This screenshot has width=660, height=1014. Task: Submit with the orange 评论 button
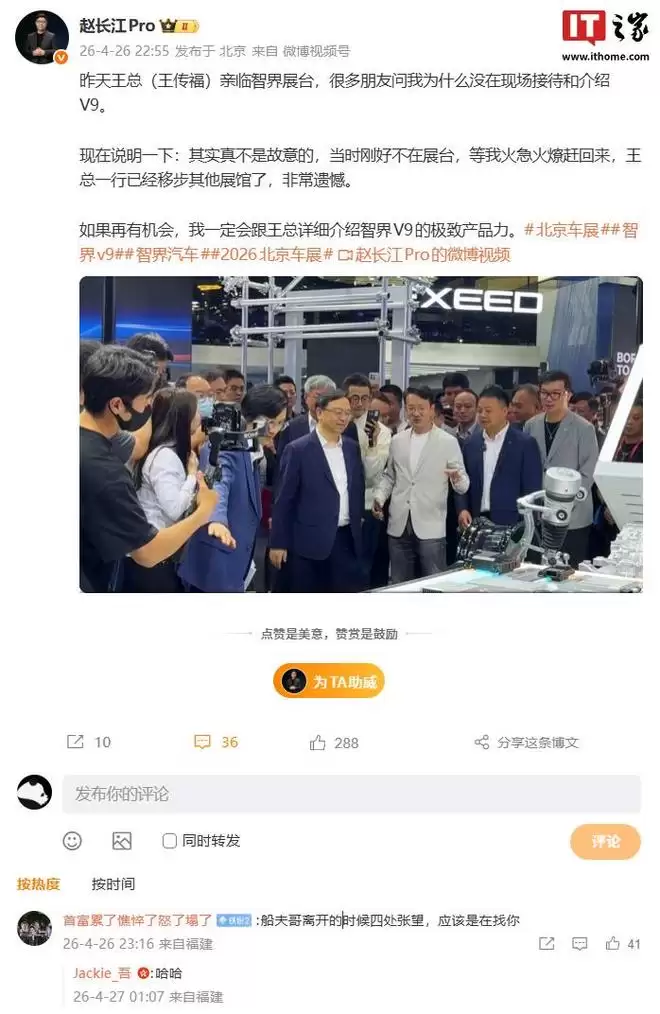tap(605, 841)
